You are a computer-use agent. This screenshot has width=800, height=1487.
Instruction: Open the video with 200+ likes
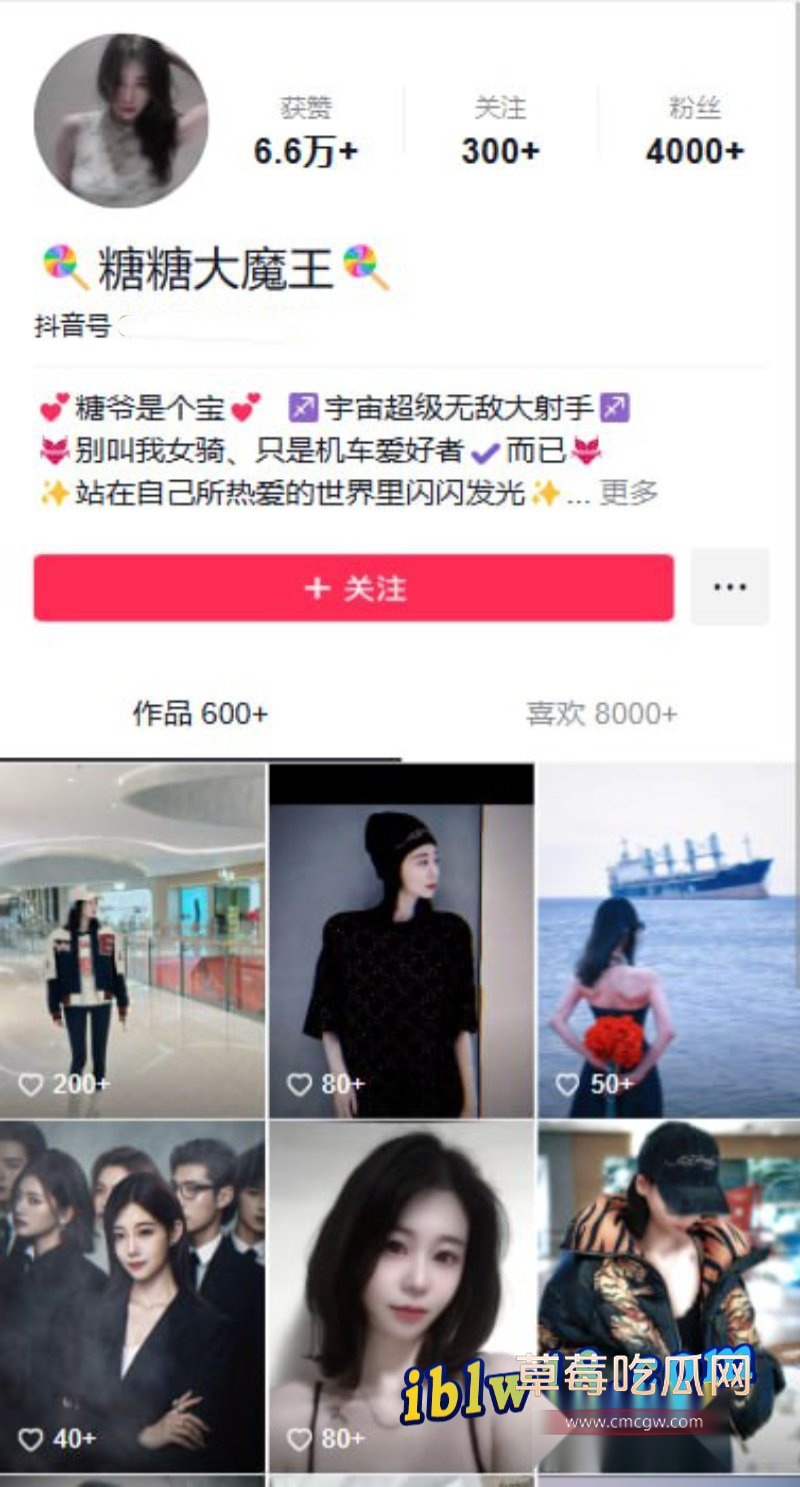click(x=132, y=940)
